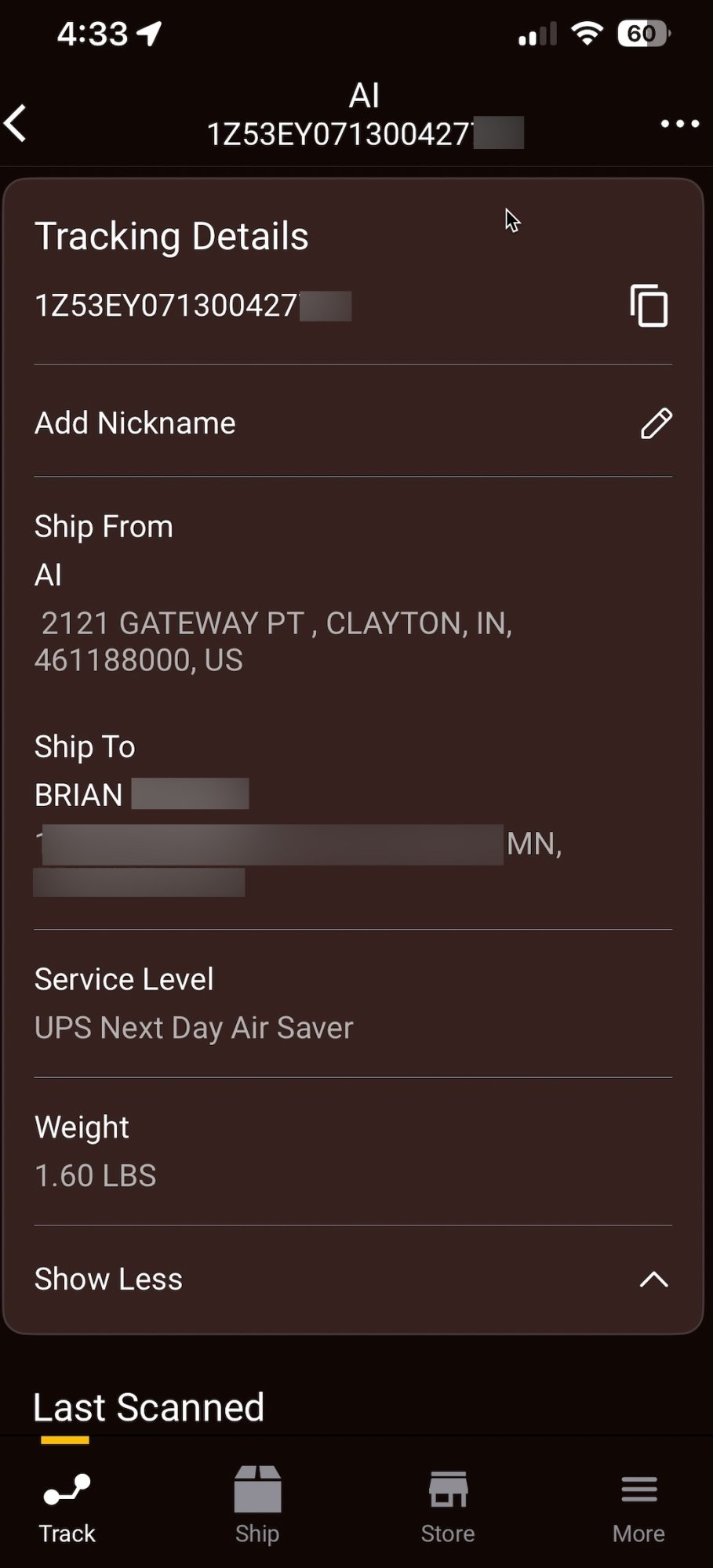The image size is (713, 1568).
Task: Edit nickname with the pencil icon
Action: point(656,423)
